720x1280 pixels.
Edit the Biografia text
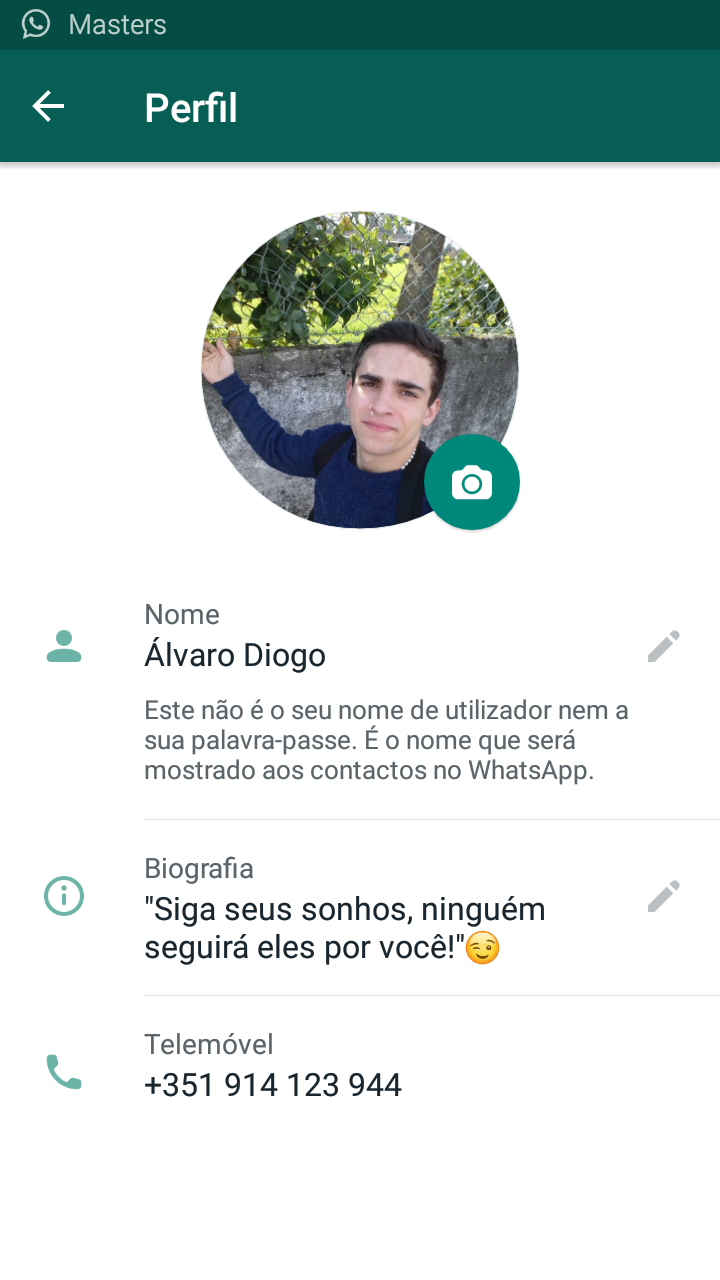pyautogui.click(x=663, y=897)
